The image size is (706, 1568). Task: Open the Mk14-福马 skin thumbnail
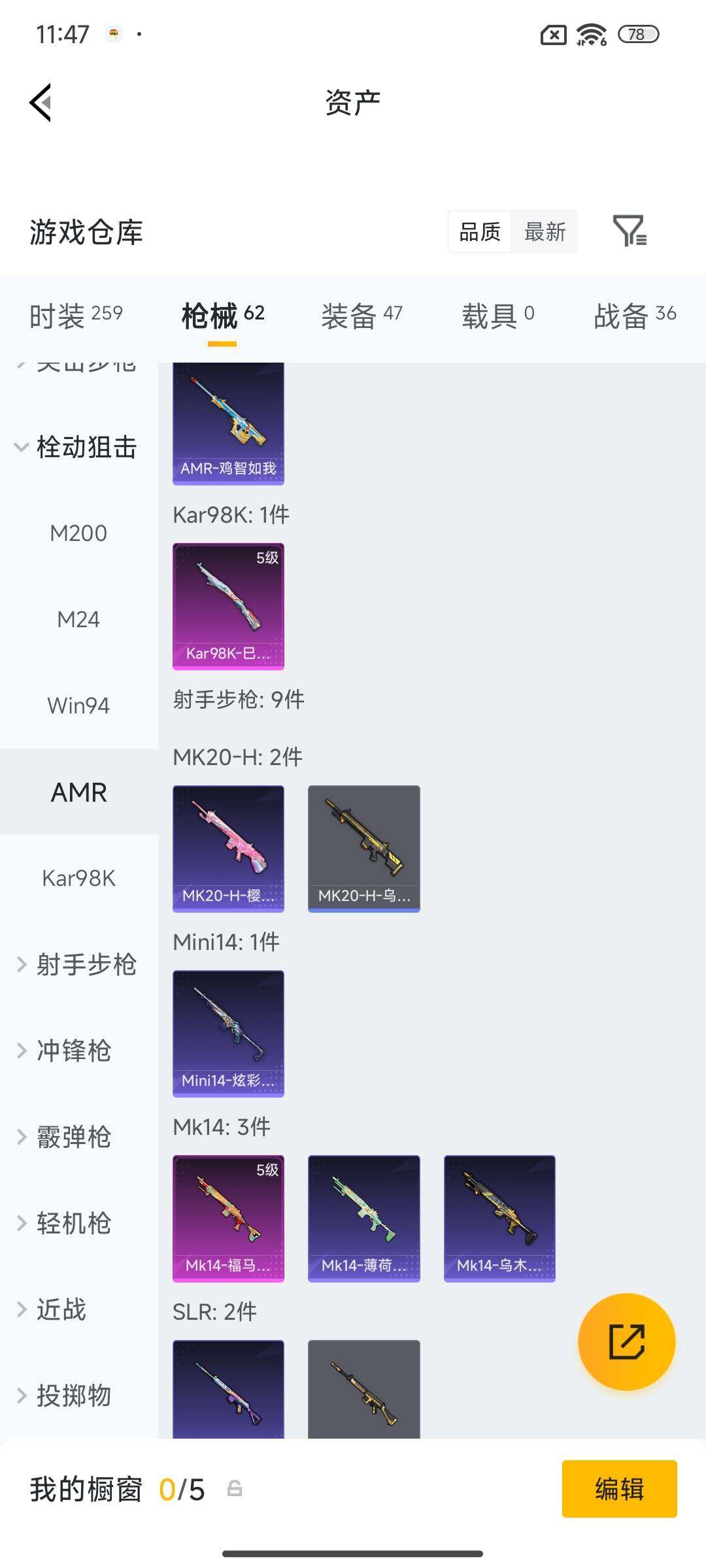click(228, 1217)
